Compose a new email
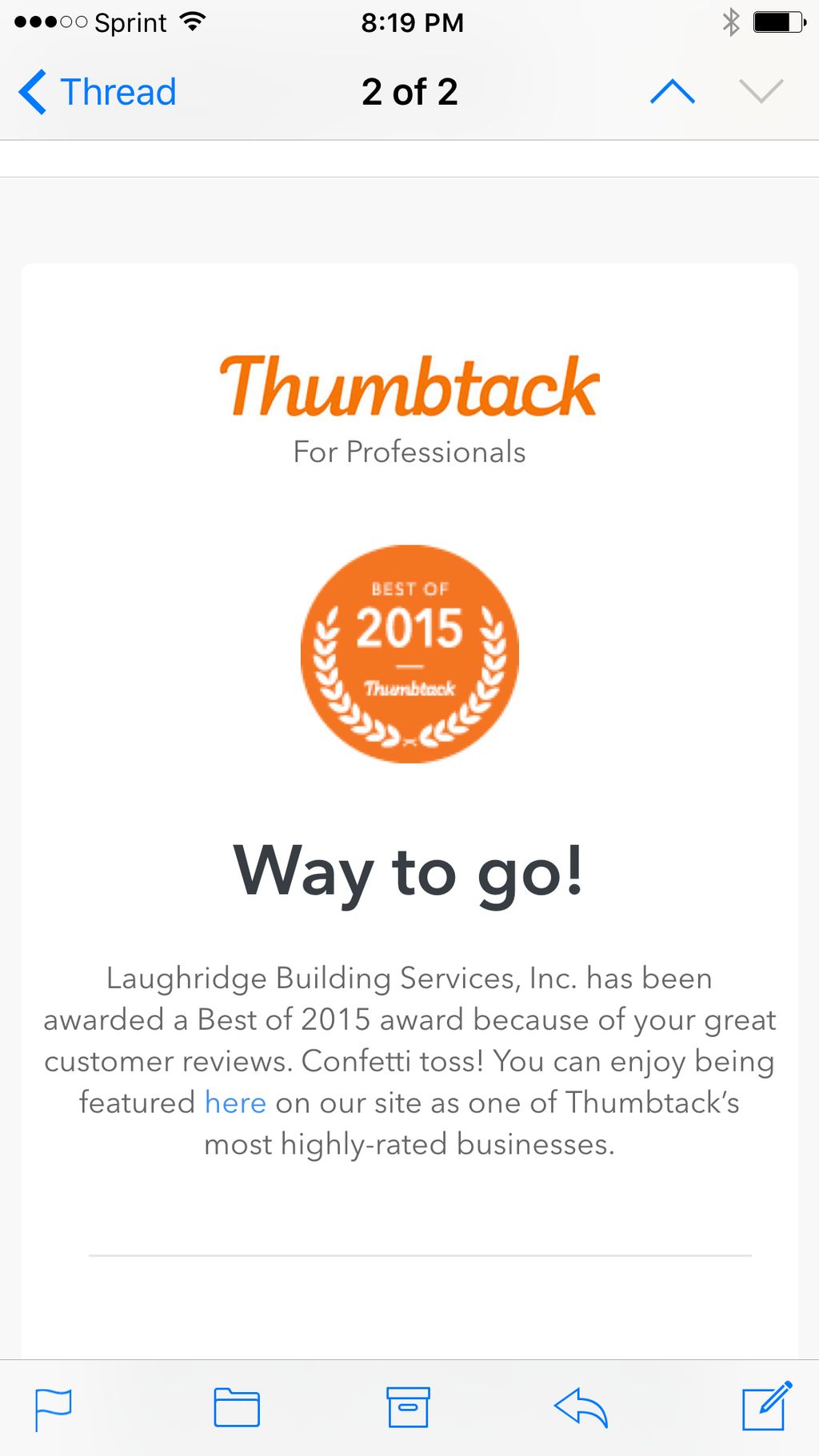 pos(766,1406)
